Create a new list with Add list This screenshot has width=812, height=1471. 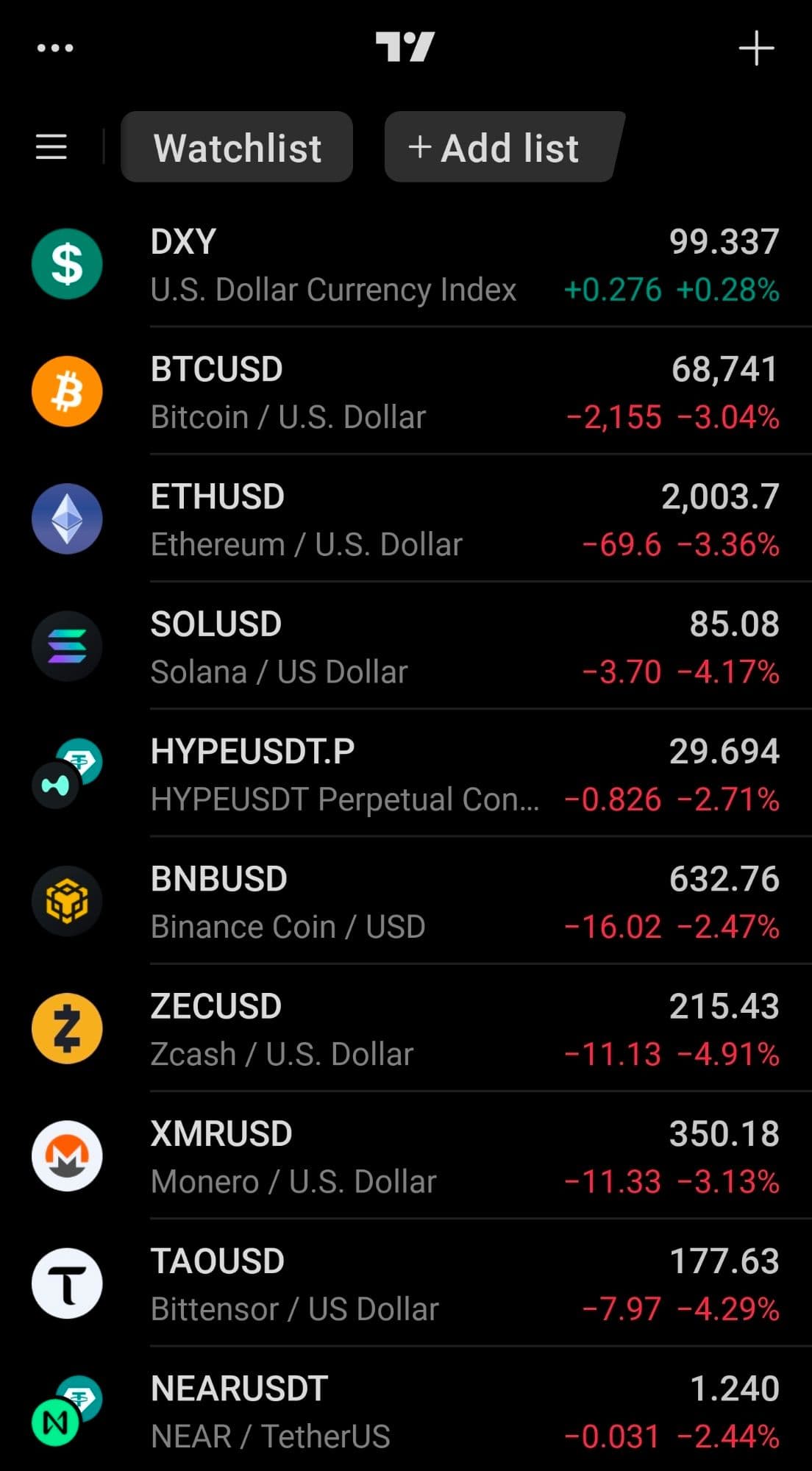coord(500,147)
